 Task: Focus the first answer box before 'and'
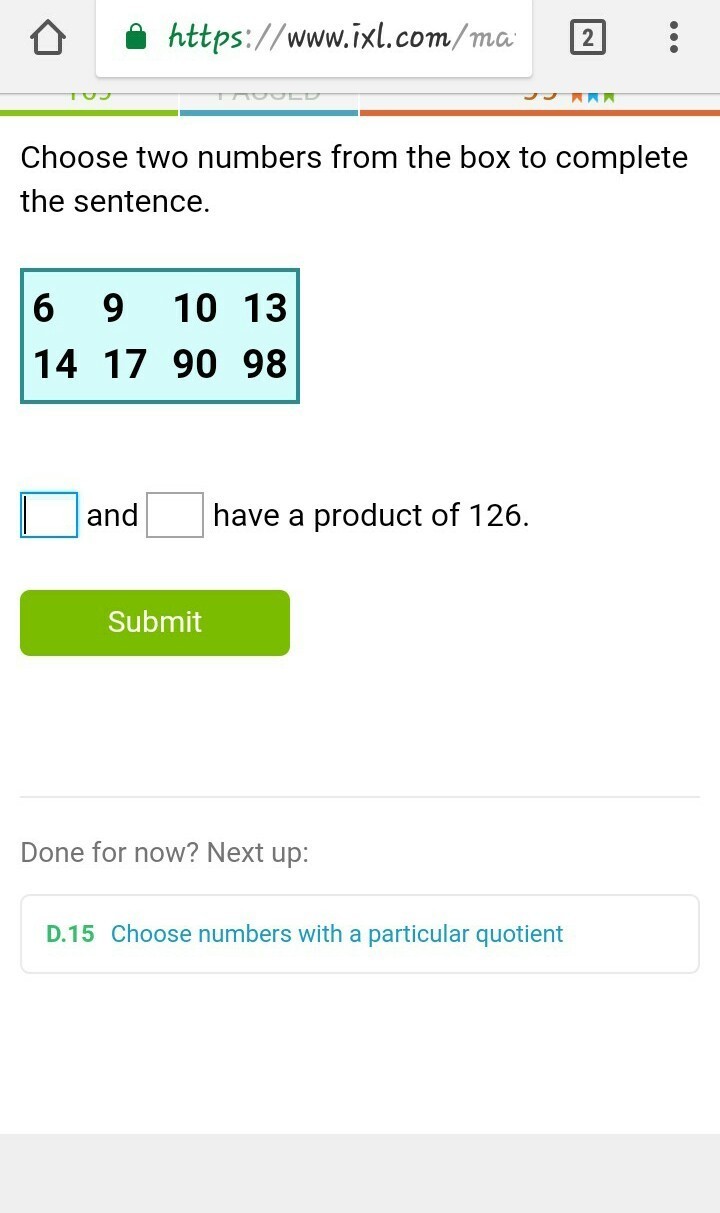coord(49,515)
